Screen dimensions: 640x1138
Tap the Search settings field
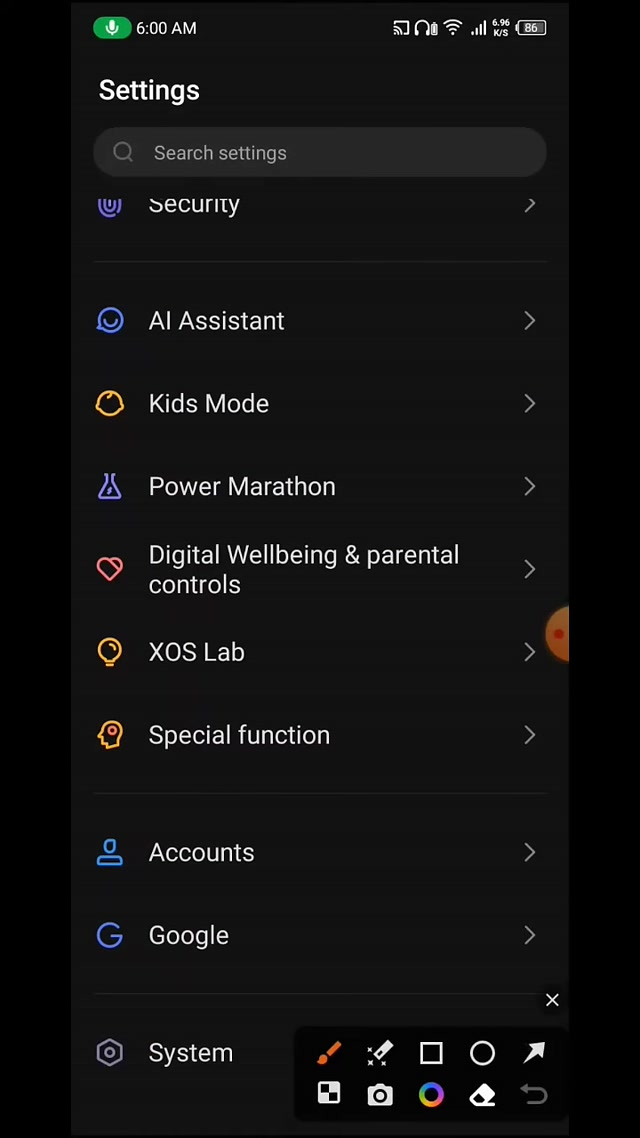[320, 153]
